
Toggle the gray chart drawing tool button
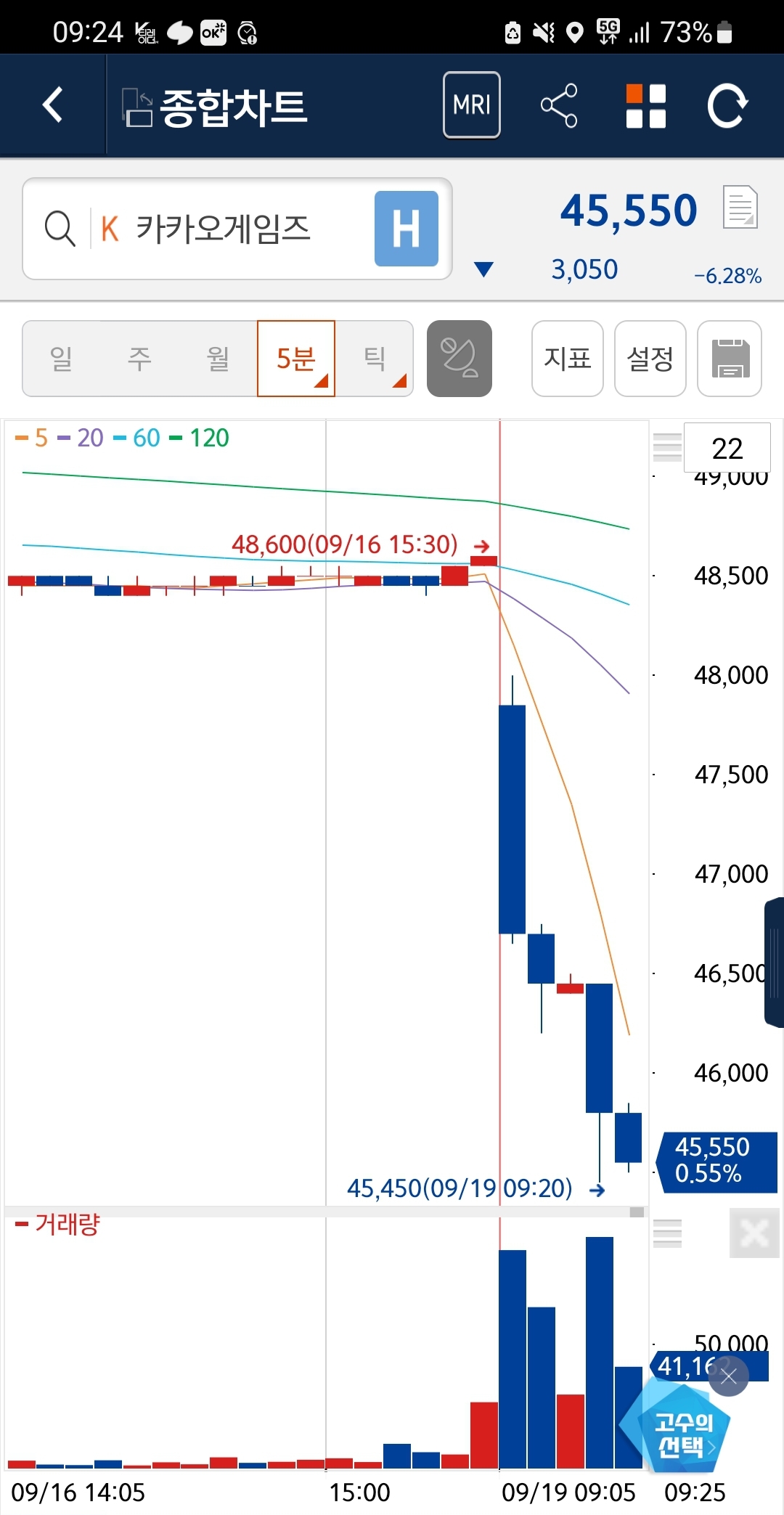click(460, 359)
